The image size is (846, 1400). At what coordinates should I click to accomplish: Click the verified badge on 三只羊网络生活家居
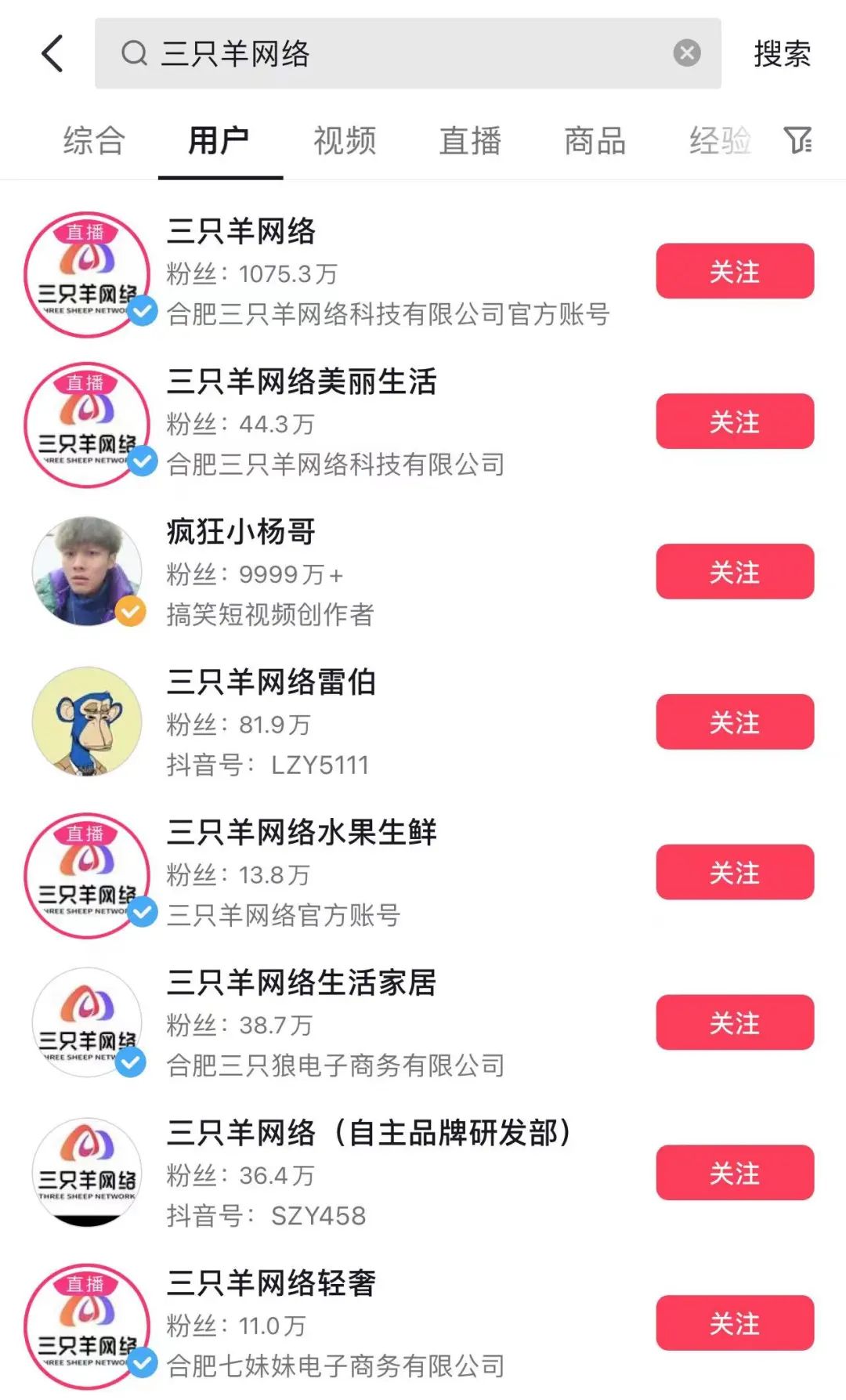click(x=132, y=1062)
